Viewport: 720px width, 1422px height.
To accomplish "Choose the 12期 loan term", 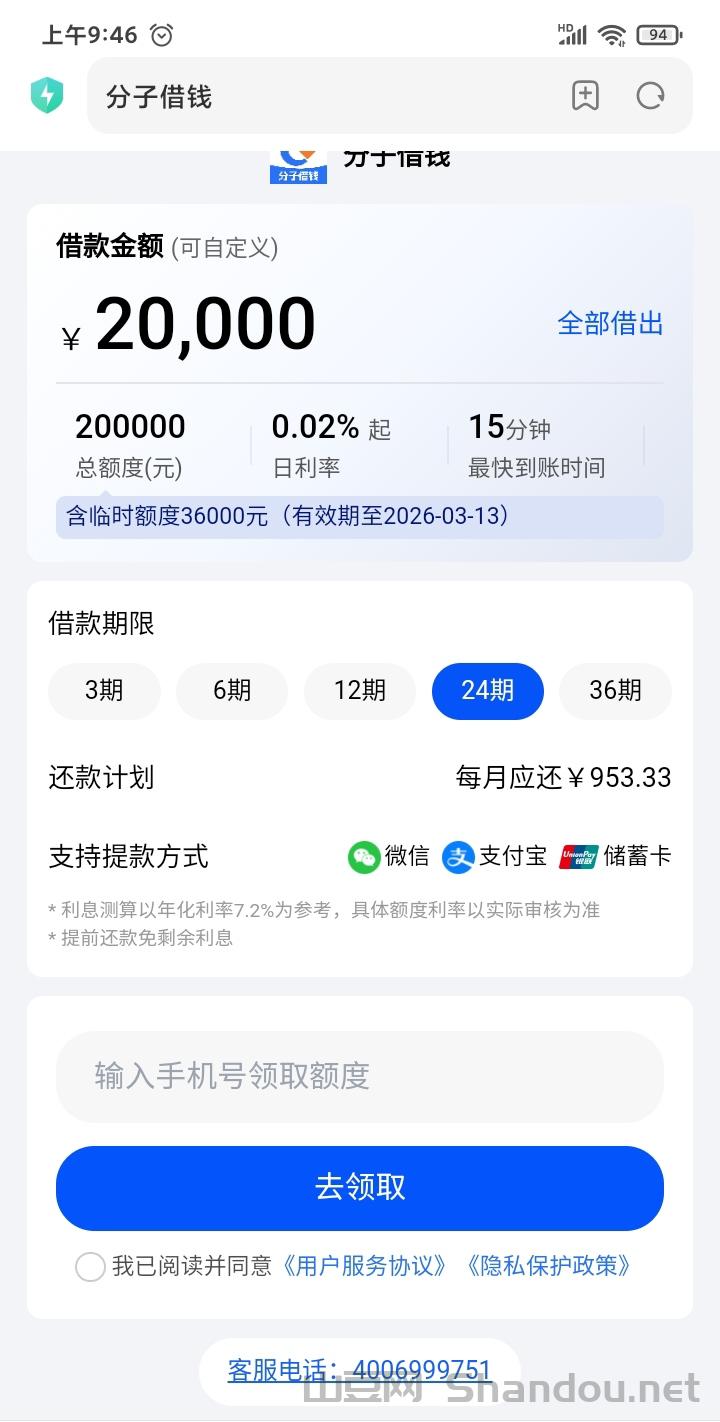I will (x=360, y=690).
